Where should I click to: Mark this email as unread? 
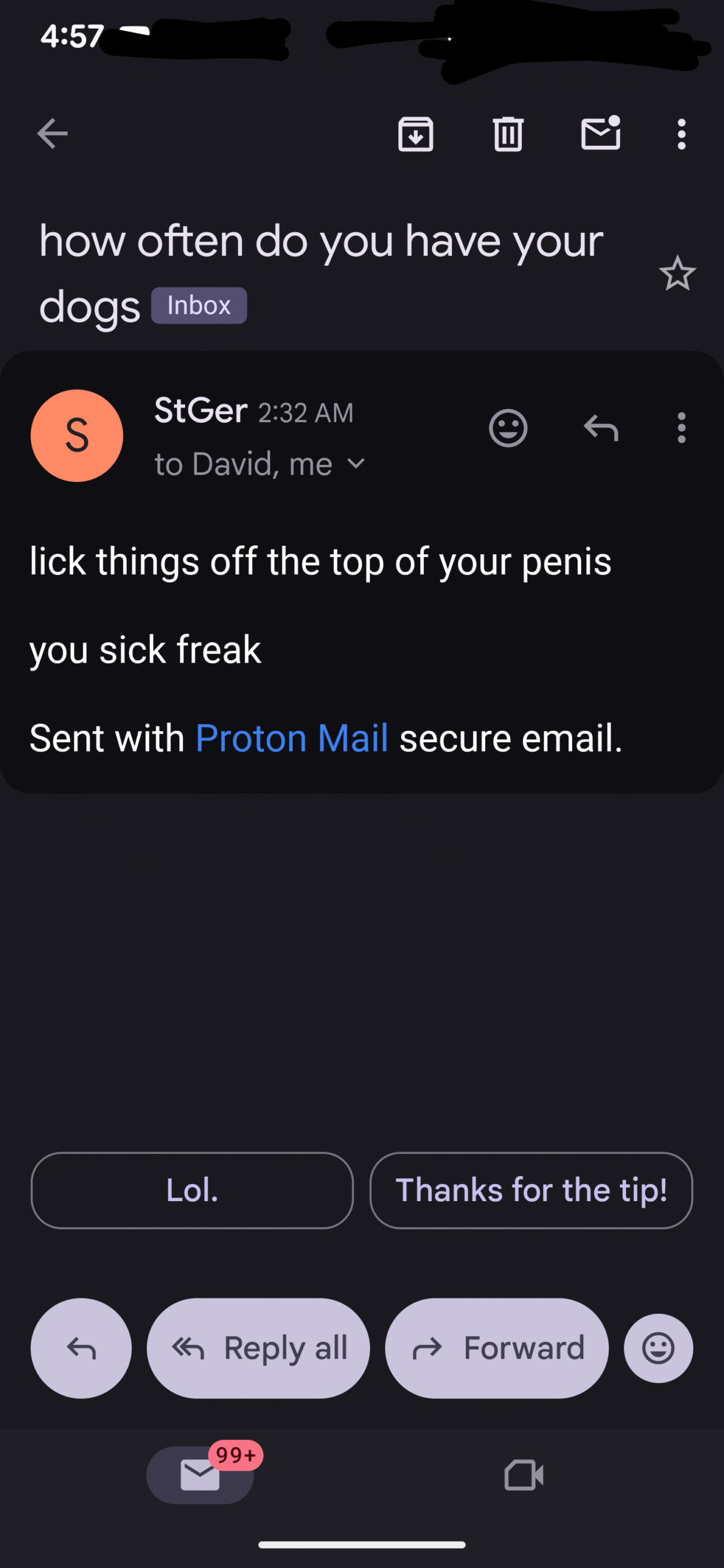pos(600,134)
